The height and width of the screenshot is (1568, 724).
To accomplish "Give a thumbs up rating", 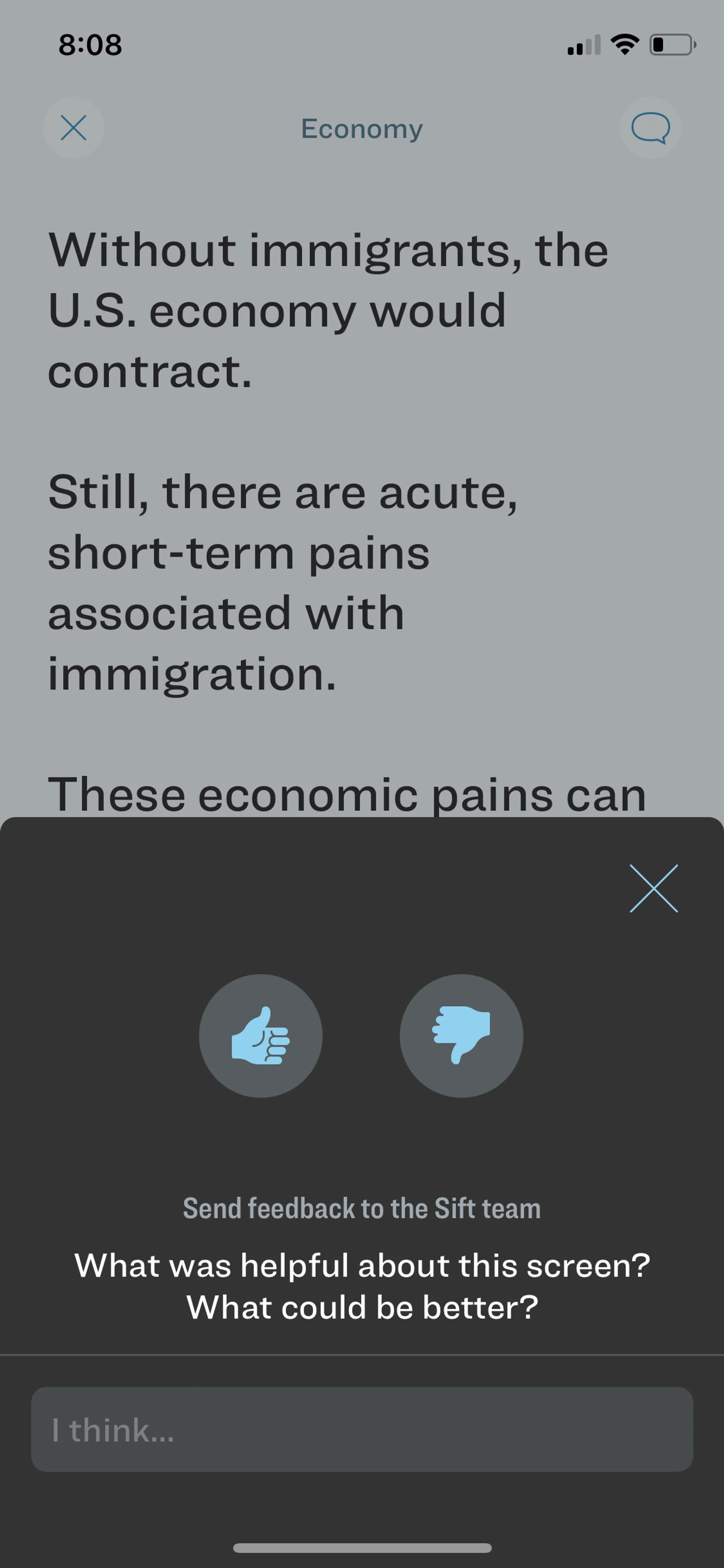I will [x=261, y=1035].
